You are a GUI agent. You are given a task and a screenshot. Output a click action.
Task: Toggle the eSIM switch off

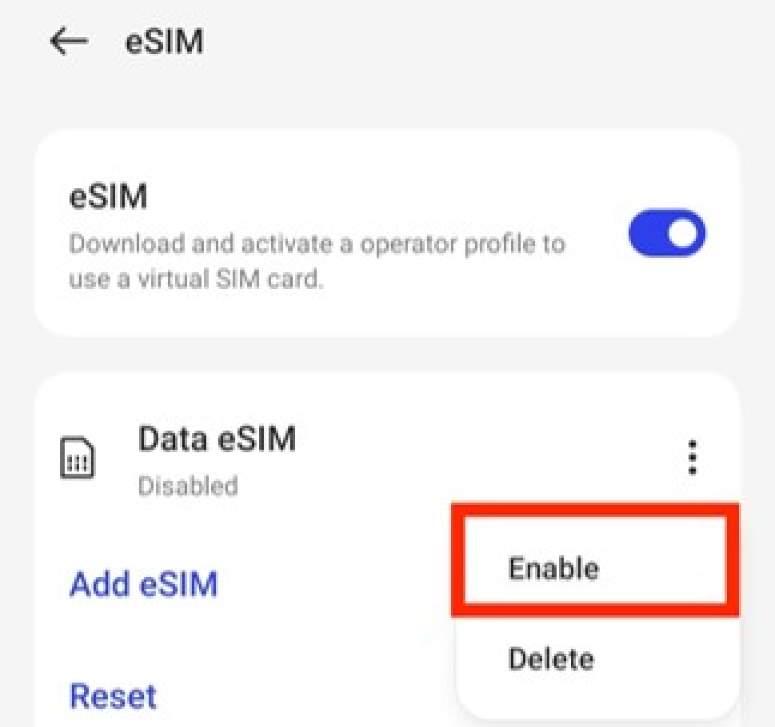(x=666, y=234)
